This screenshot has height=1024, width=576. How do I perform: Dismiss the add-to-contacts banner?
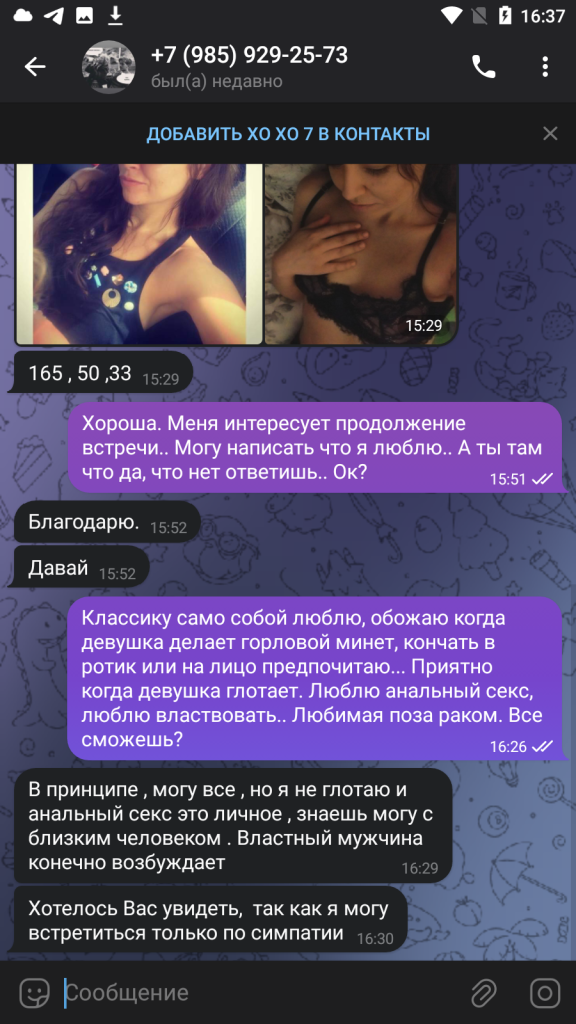coord(551,134)
